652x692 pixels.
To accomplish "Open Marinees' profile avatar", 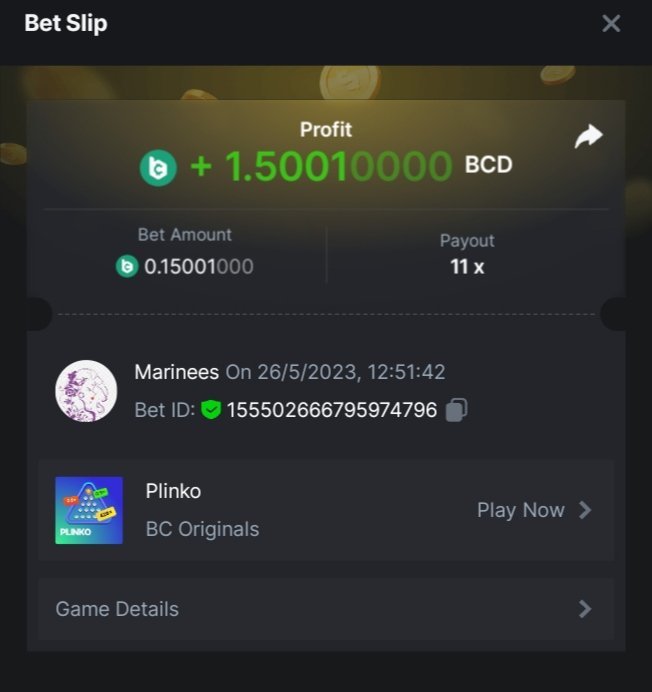I will pyautogui.click(x=86, y=391).
